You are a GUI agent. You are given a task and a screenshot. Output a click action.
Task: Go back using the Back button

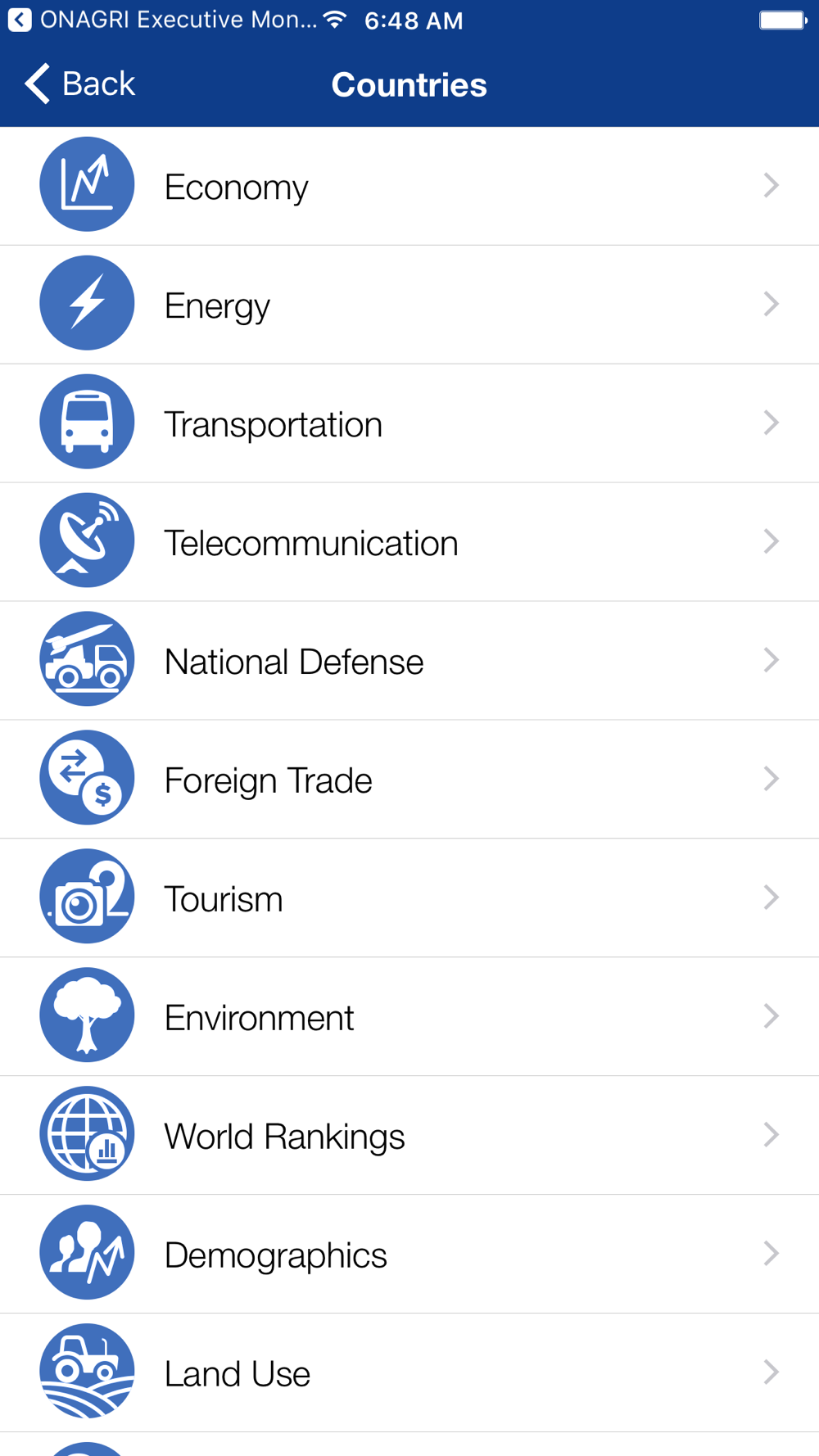coord(79,84)
